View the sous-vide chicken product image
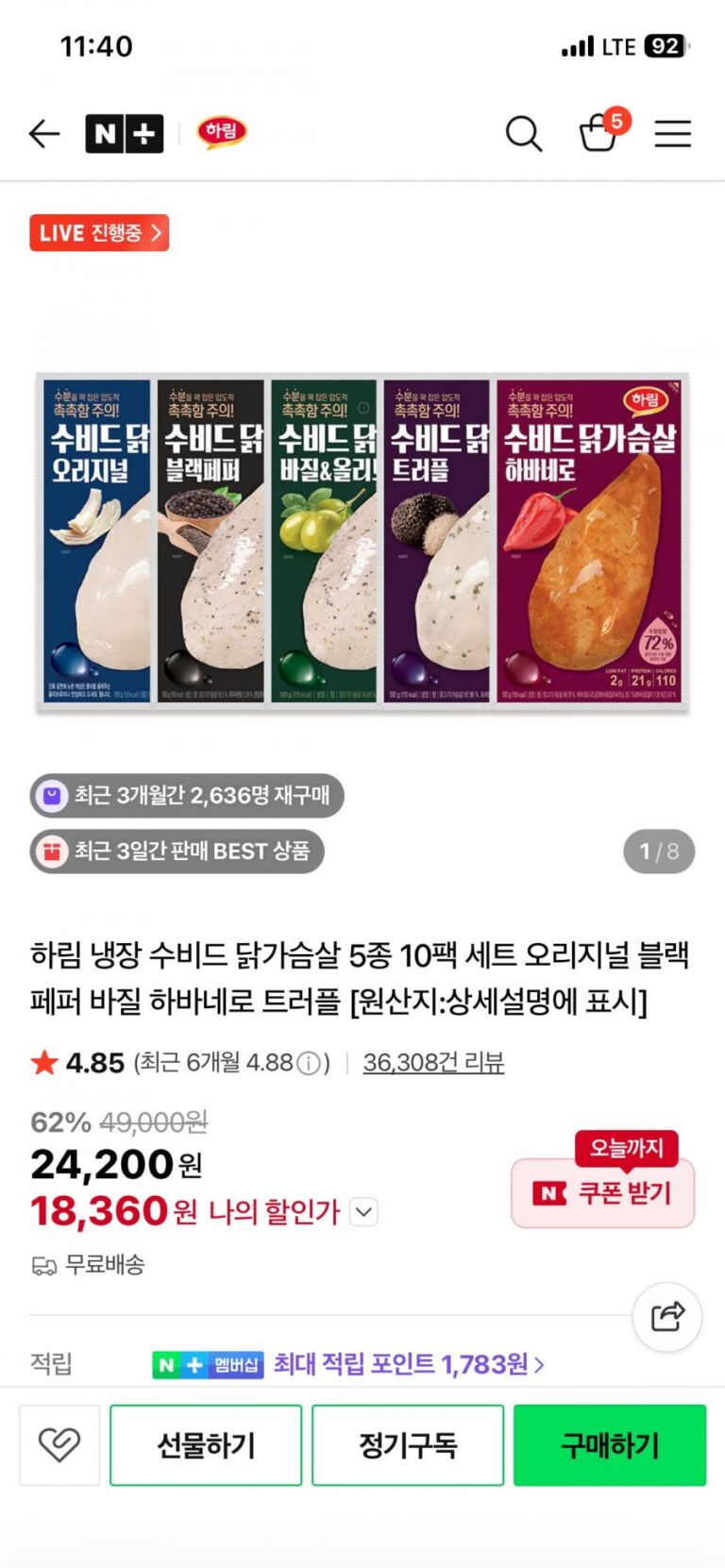 coord(362,543)
